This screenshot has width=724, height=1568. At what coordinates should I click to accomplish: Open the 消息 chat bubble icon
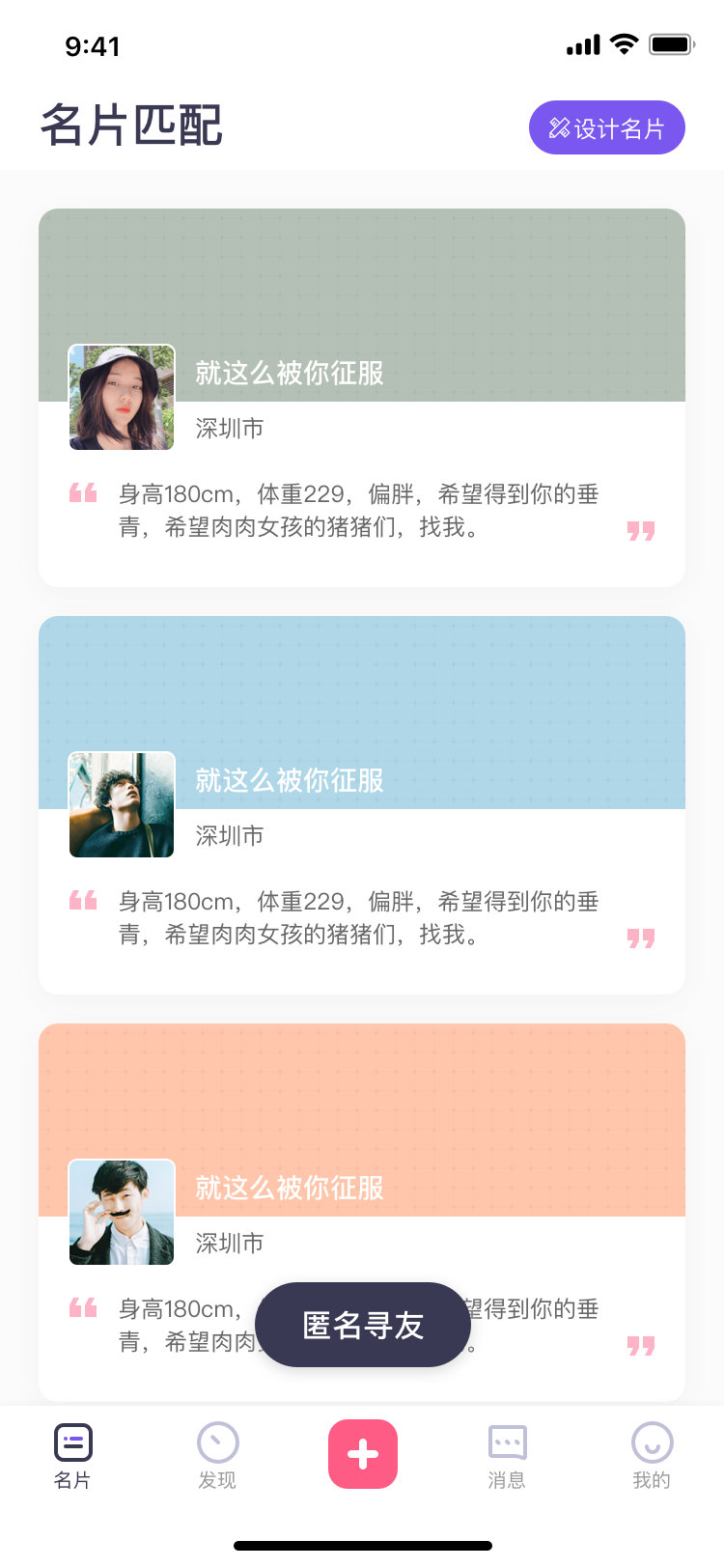pos(507,1442)
